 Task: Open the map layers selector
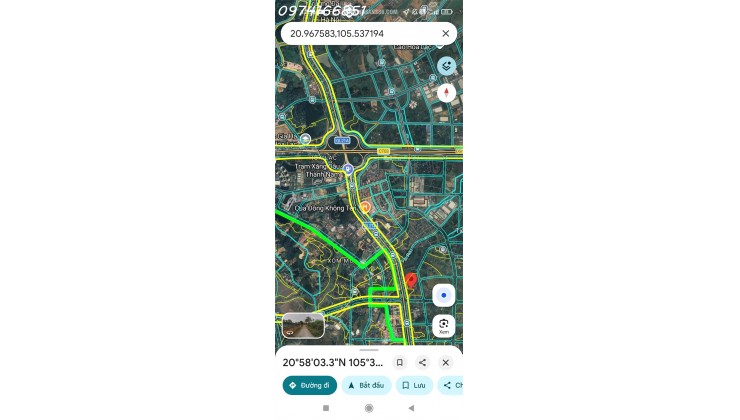(446, 66)
